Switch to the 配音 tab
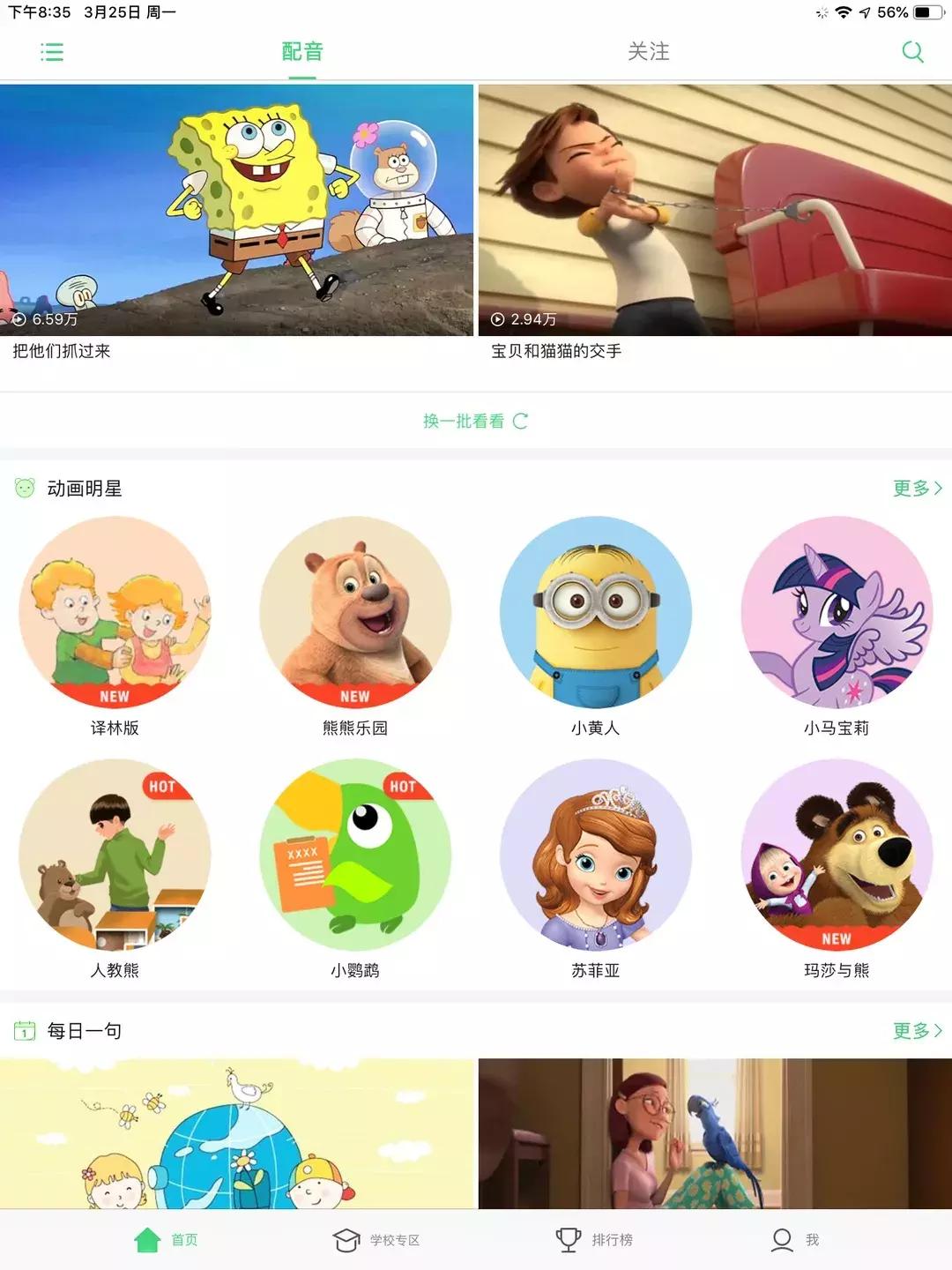This screenshot has width=952, height=1270. coord(304,52)
